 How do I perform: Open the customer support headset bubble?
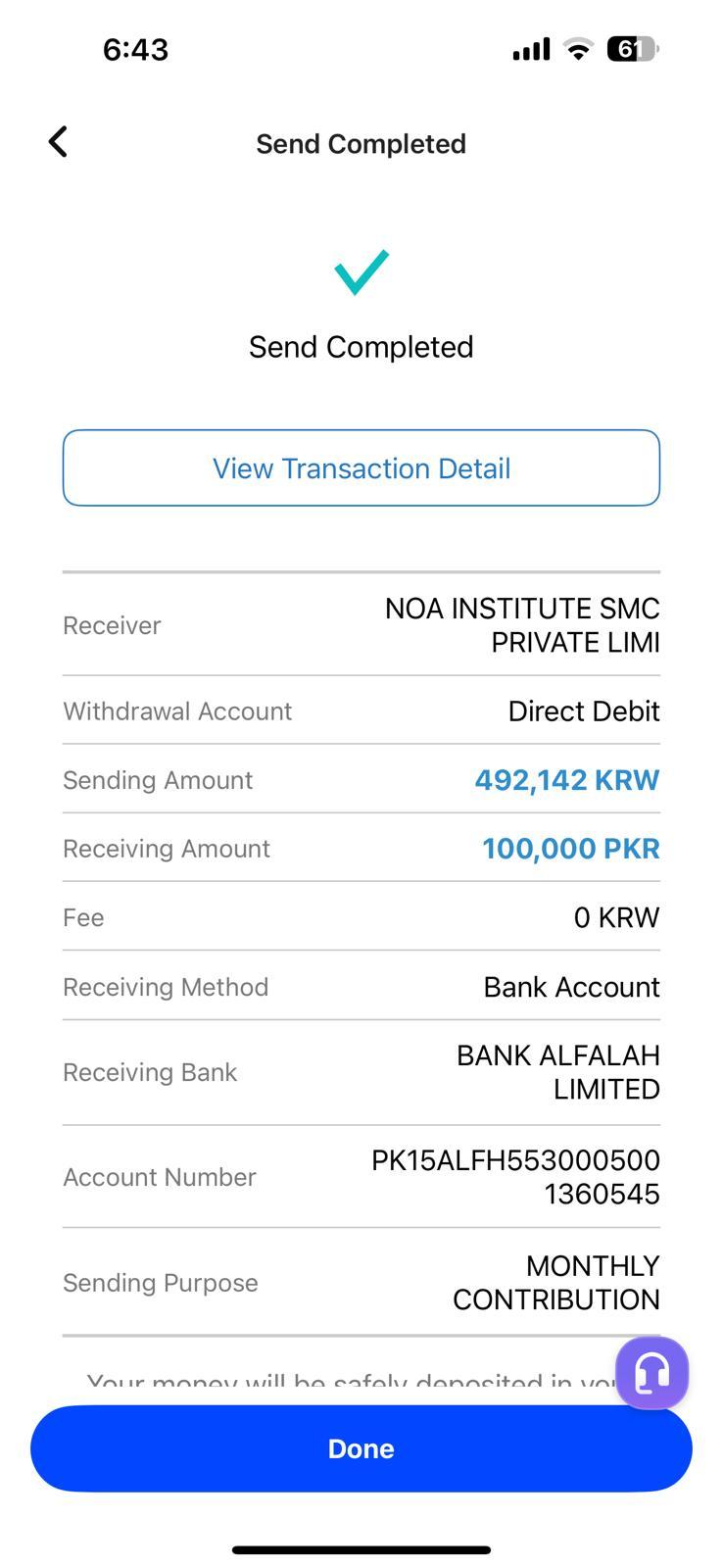pyautogui.click(x=651, y=1373)
